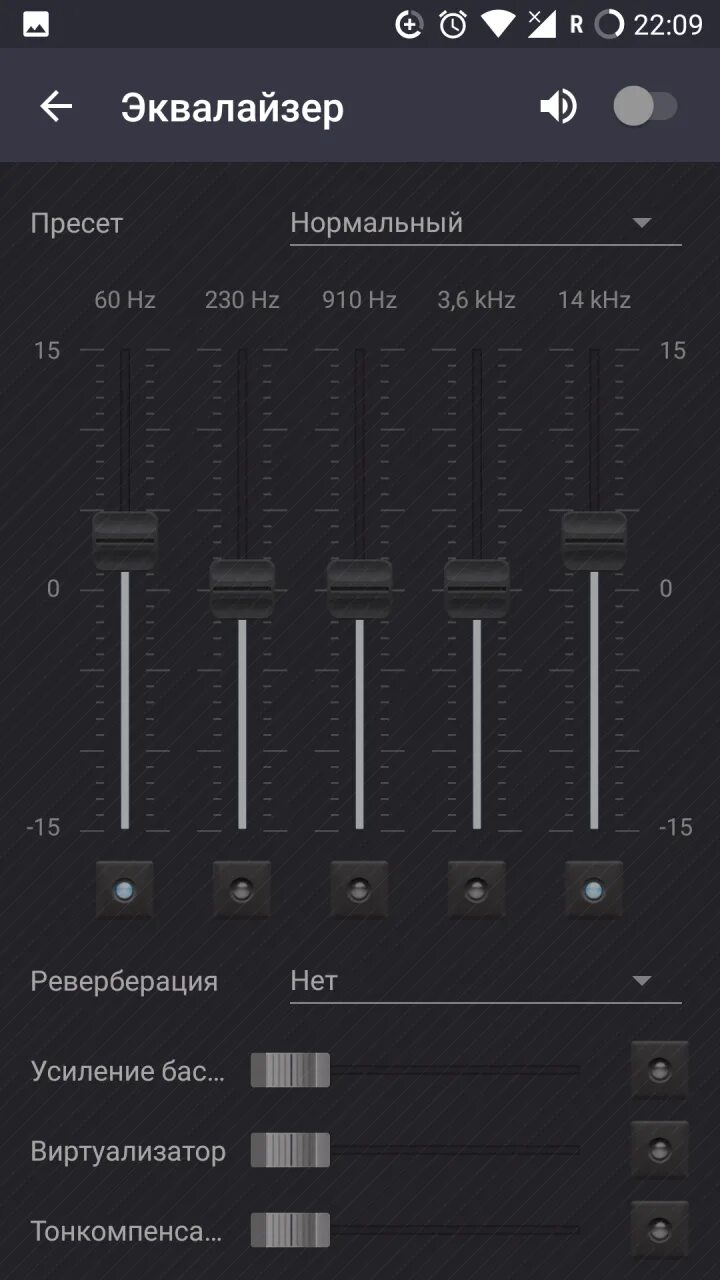
Task: Go back from the equalizer screen
Action: (x=56, y=107)
